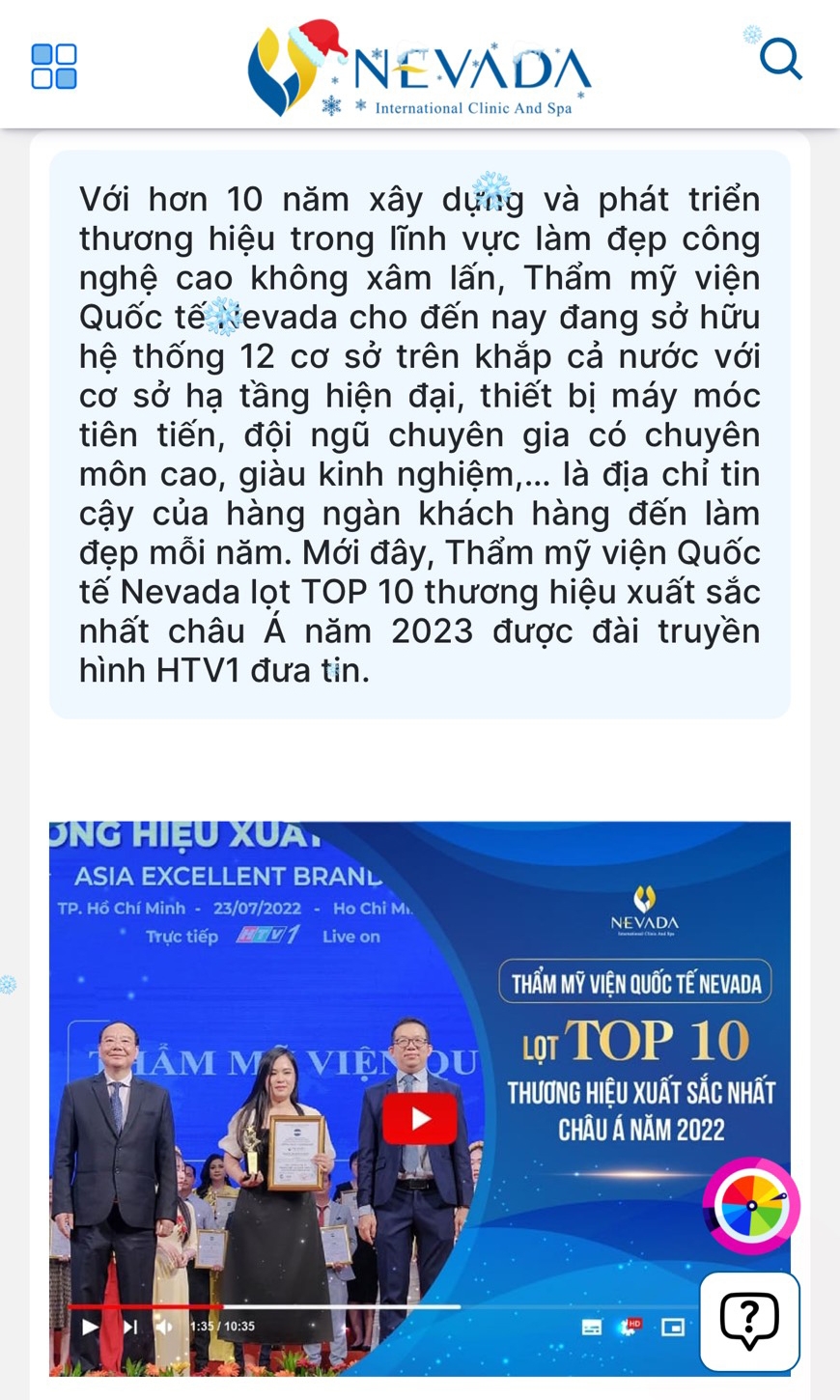Open the site menu grid icon

(53, 65)
